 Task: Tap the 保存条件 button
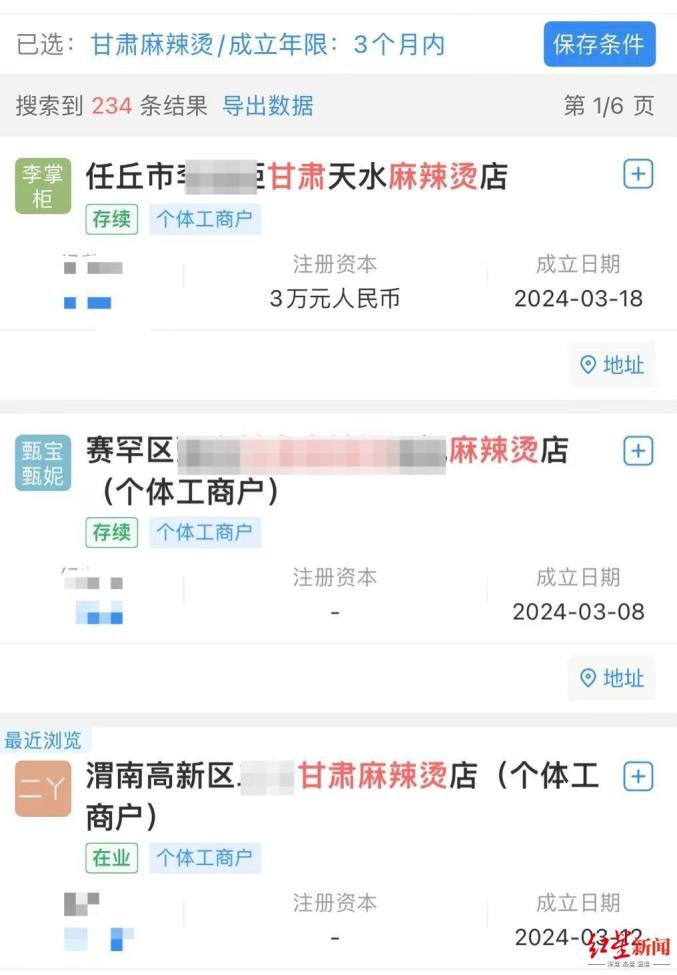click(x=599, y=44)
